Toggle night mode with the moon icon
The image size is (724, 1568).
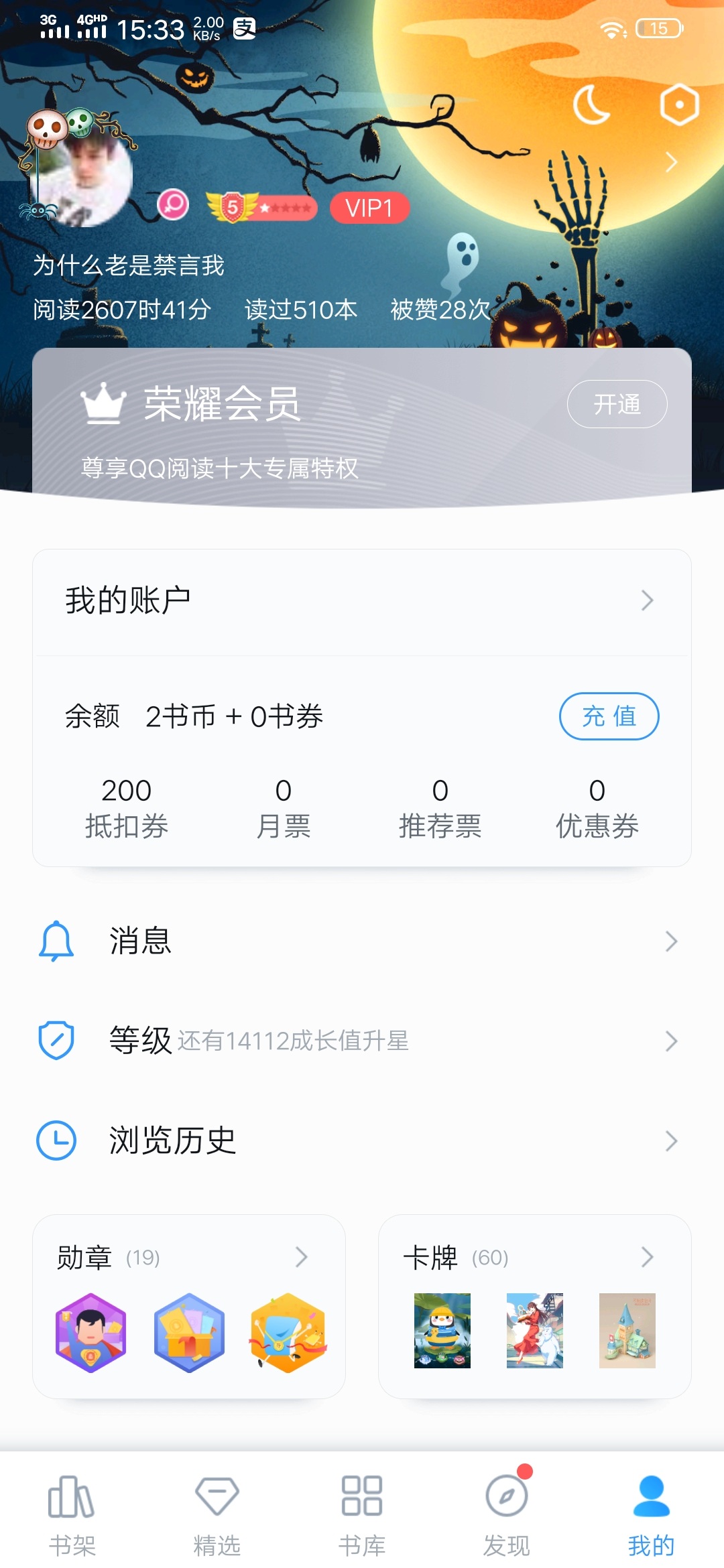coord(591,105)
